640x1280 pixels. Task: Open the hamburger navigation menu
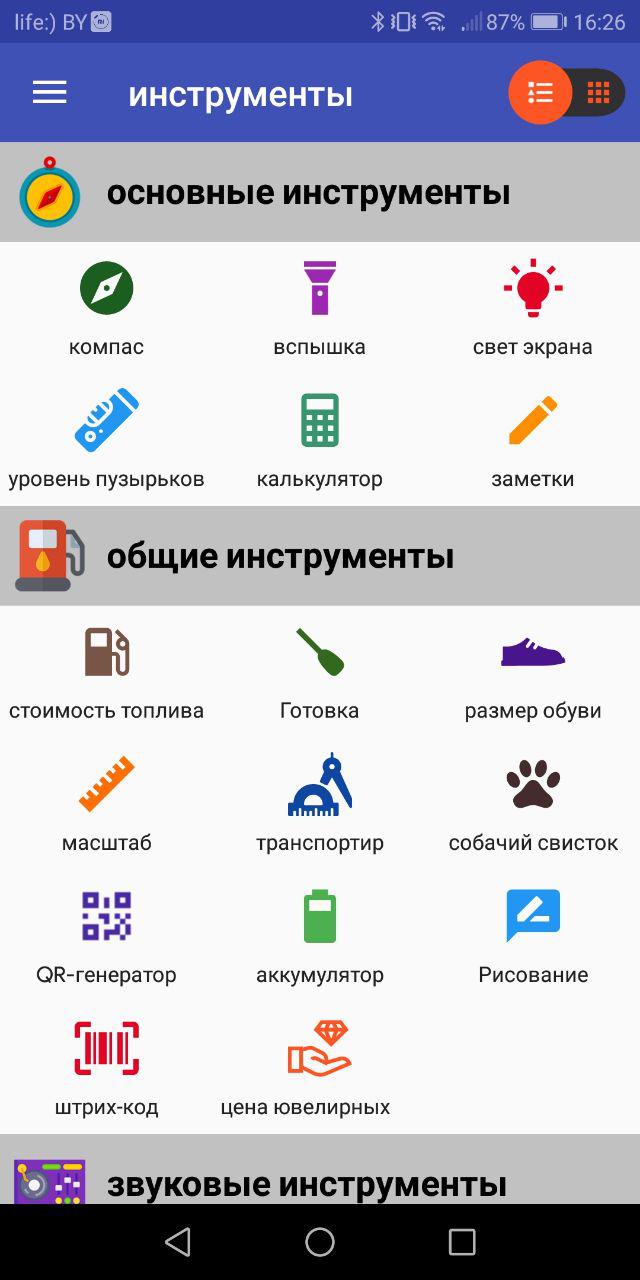click(x=49, y=93)
